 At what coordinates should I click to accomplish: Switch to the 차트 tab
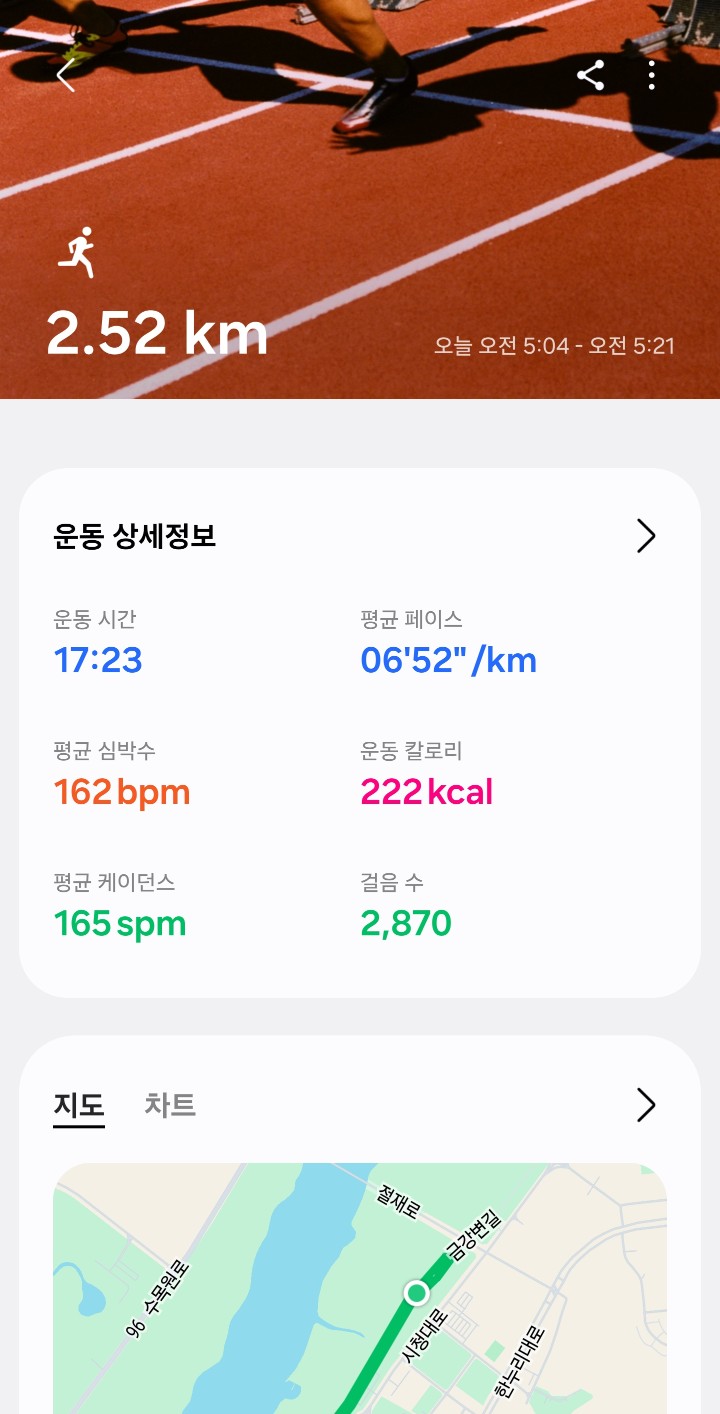(x=170, y=1105)
